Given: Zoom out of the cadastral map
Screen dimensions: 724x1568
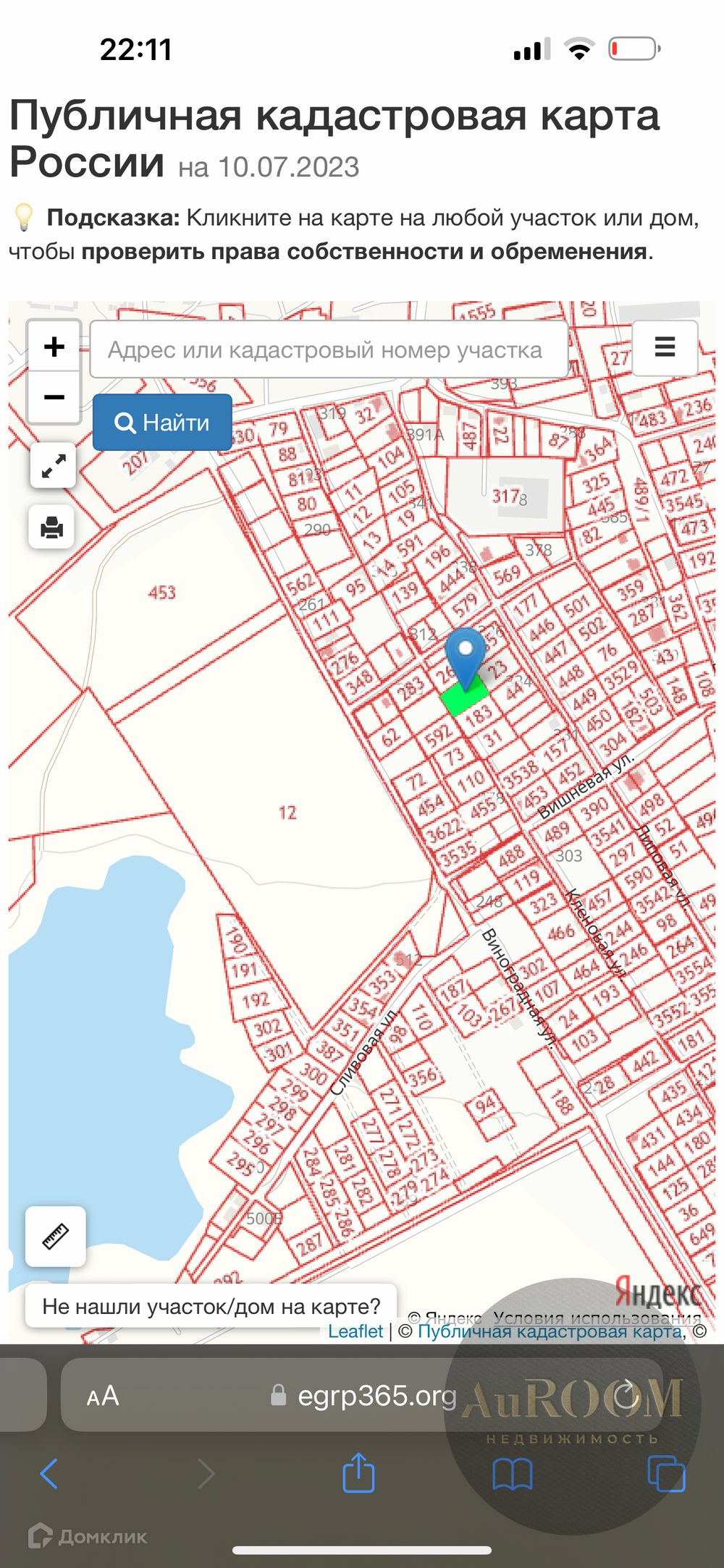Looking at the screenshot, I should 54,397.
